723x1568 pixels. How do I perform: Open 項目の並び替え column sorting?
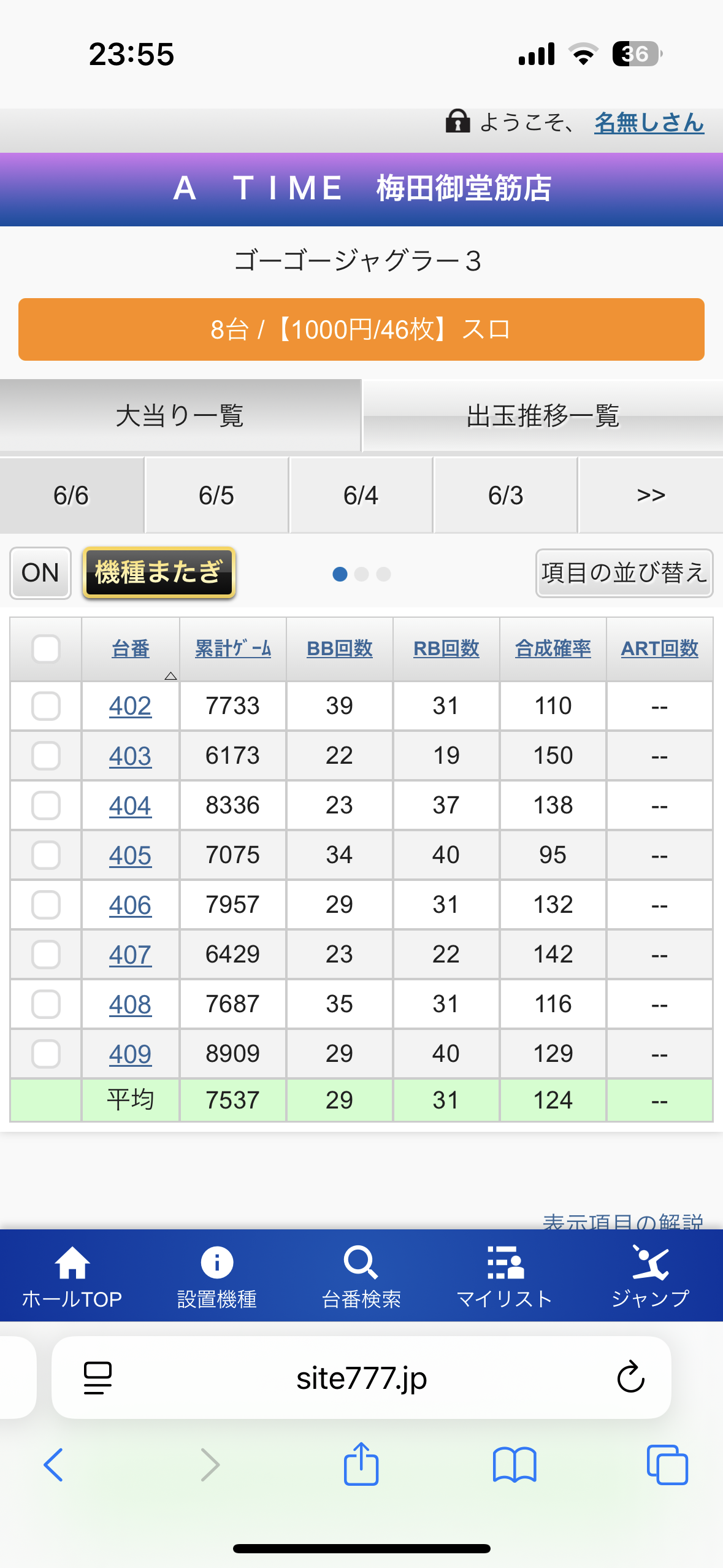point(624,573)
